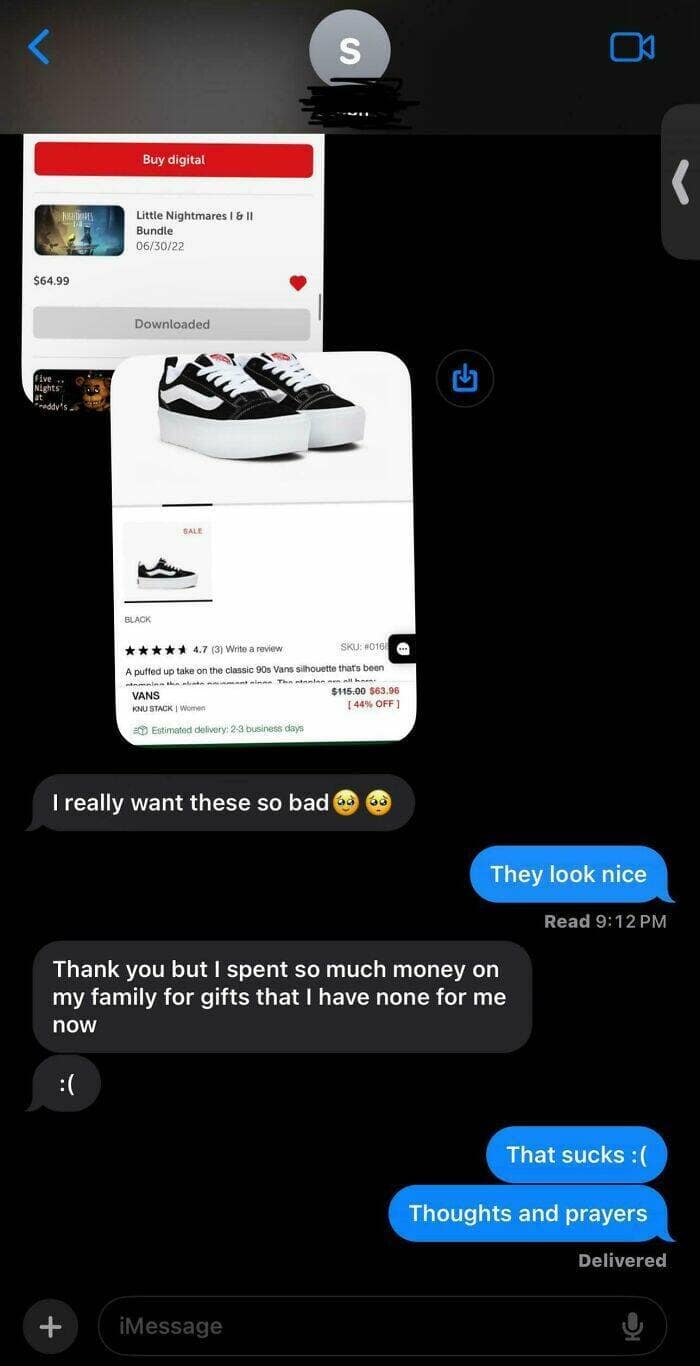The height and width of the screenshot is (1366, 700).
Task: Go back to the conversations list
Action: click(x=39, y=46)
